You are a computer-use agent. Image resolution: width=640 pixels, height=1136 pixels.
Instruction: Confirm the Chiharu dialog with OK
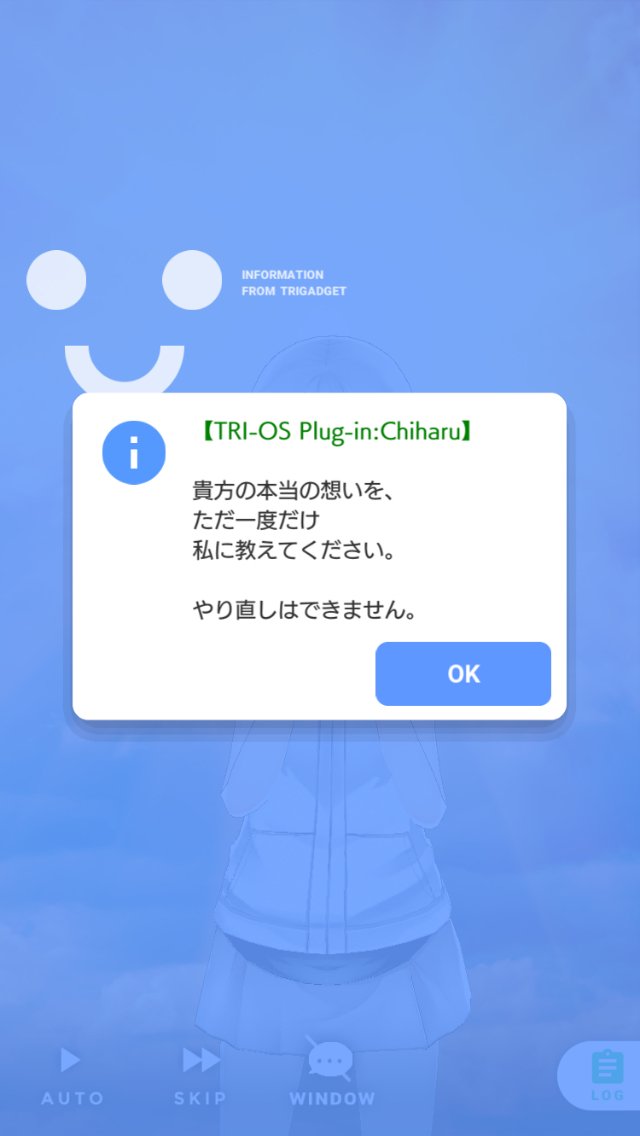(x=463, y=674)
